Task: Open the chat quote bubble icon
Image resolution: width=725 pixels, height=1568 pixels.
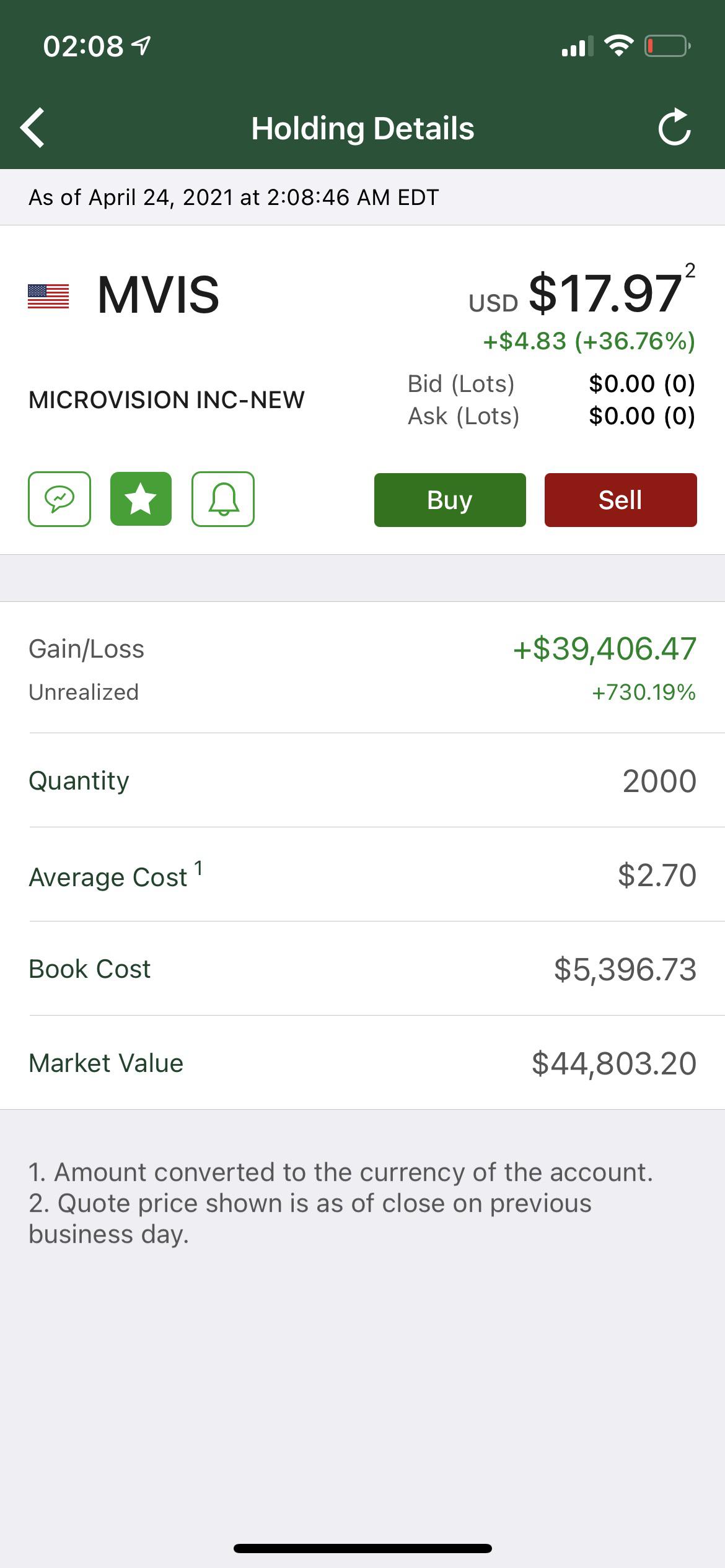Action: [60, 500]
